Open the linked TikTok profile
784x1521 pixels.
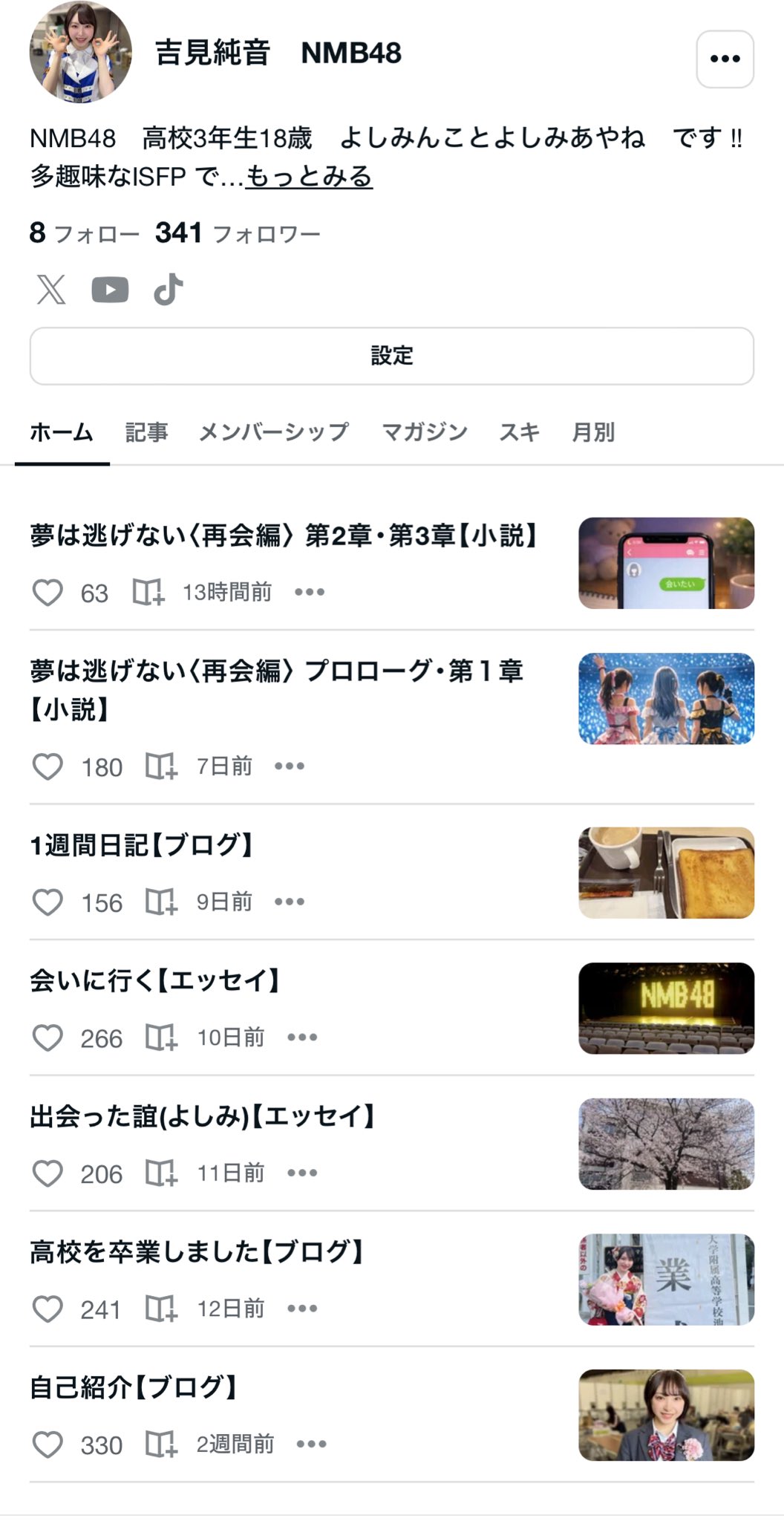[x=169, y=290]
